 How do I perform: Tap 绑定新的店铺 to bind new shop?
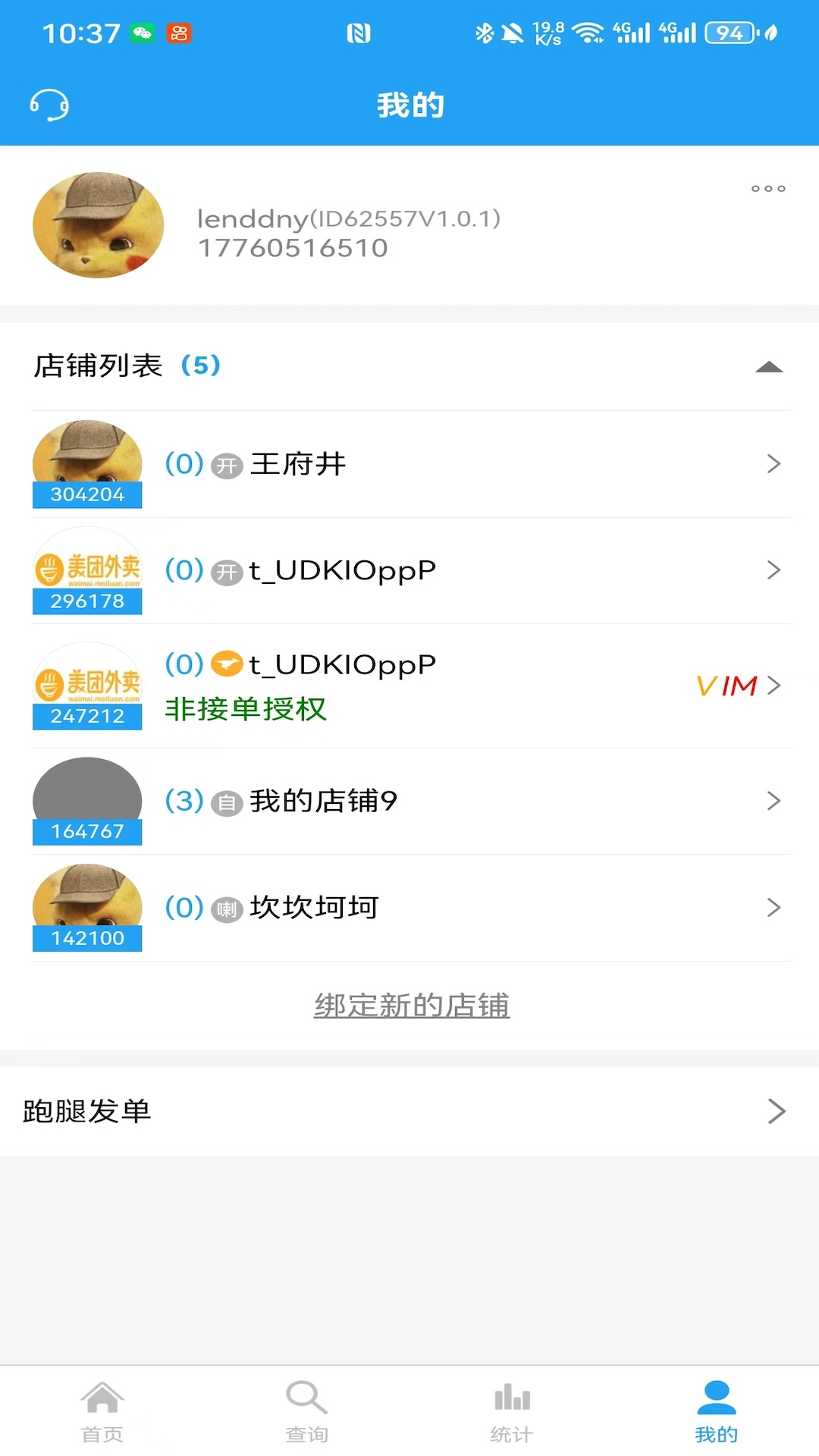(412, 1006)
